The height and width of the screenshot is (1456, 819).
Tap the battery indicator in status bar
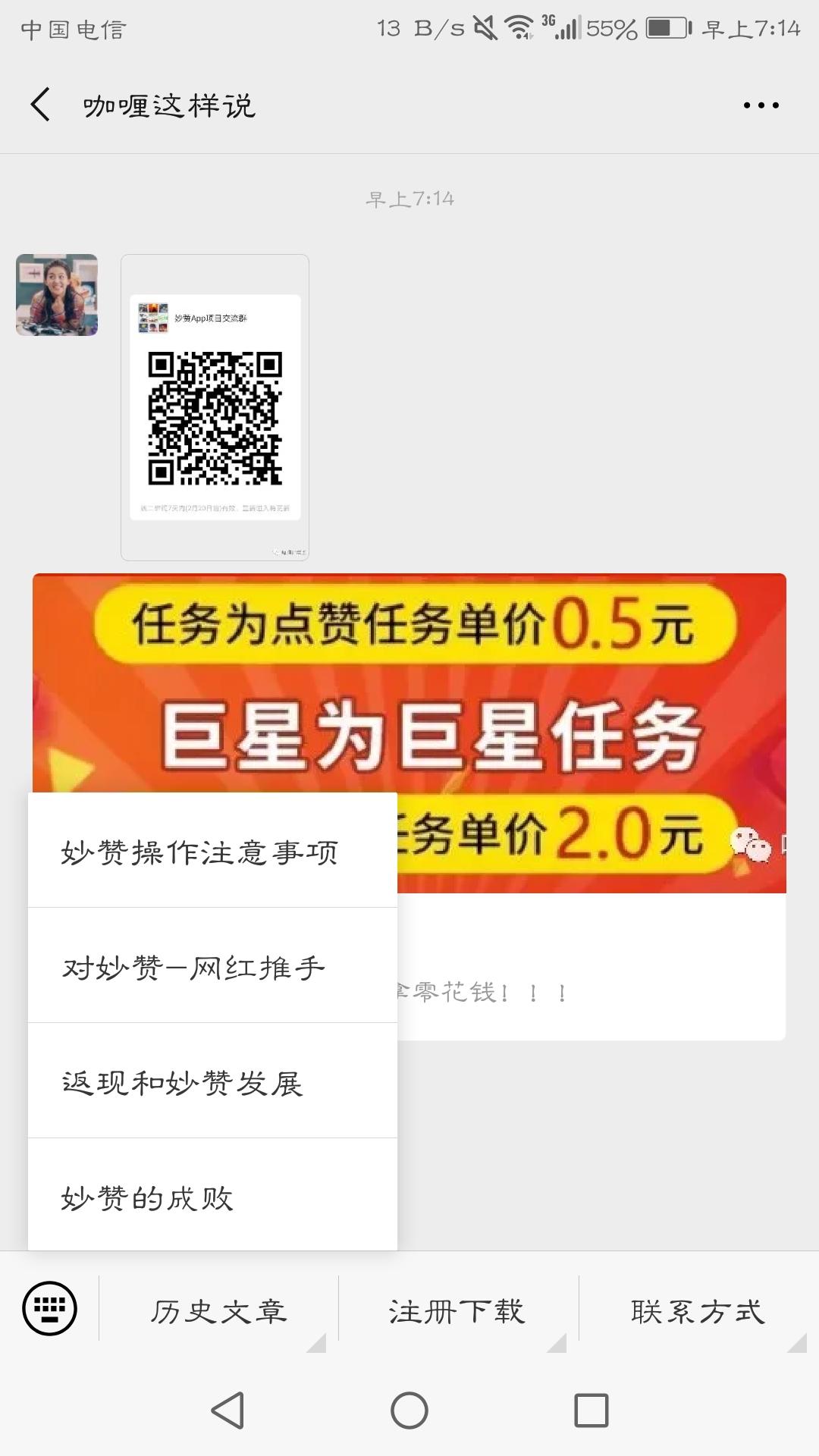click(x=665, y=29)
